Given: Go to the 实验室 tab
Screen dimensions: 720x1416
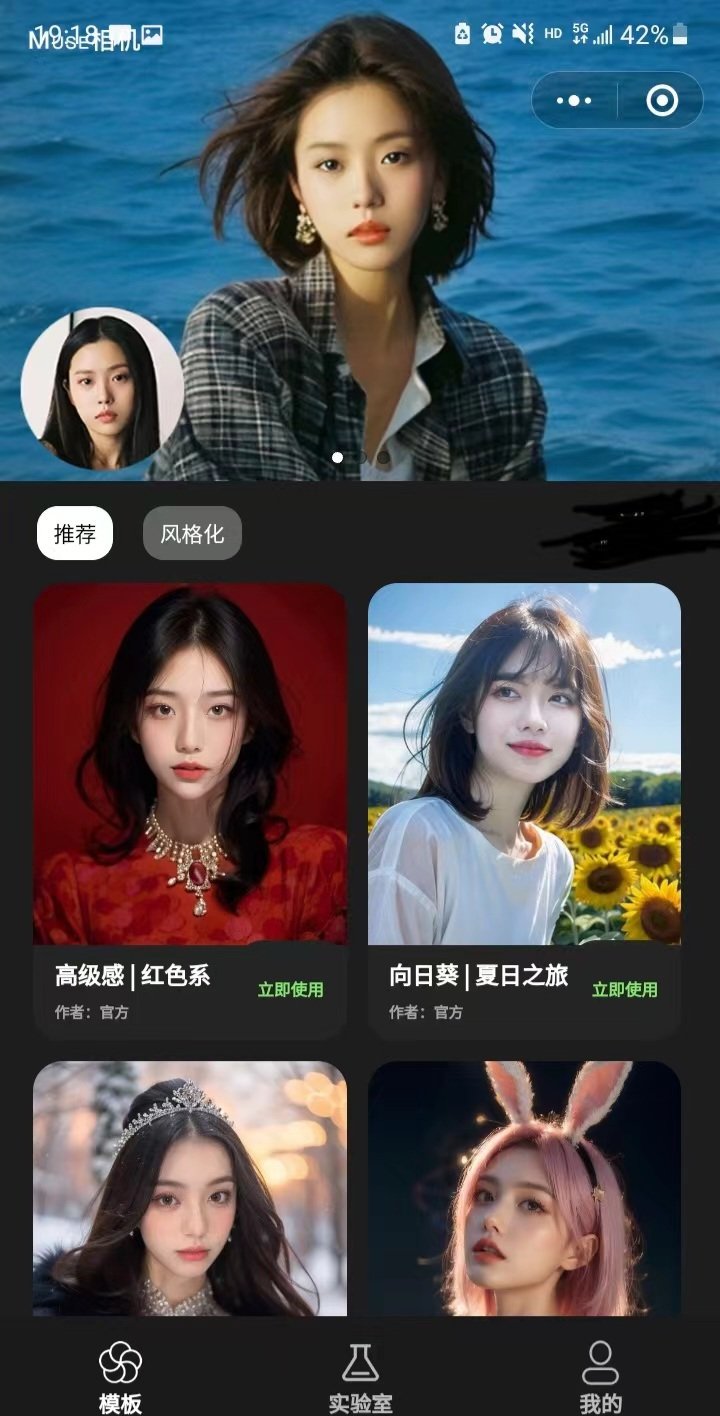Looking at the screenshot, I should (360, 1376).
